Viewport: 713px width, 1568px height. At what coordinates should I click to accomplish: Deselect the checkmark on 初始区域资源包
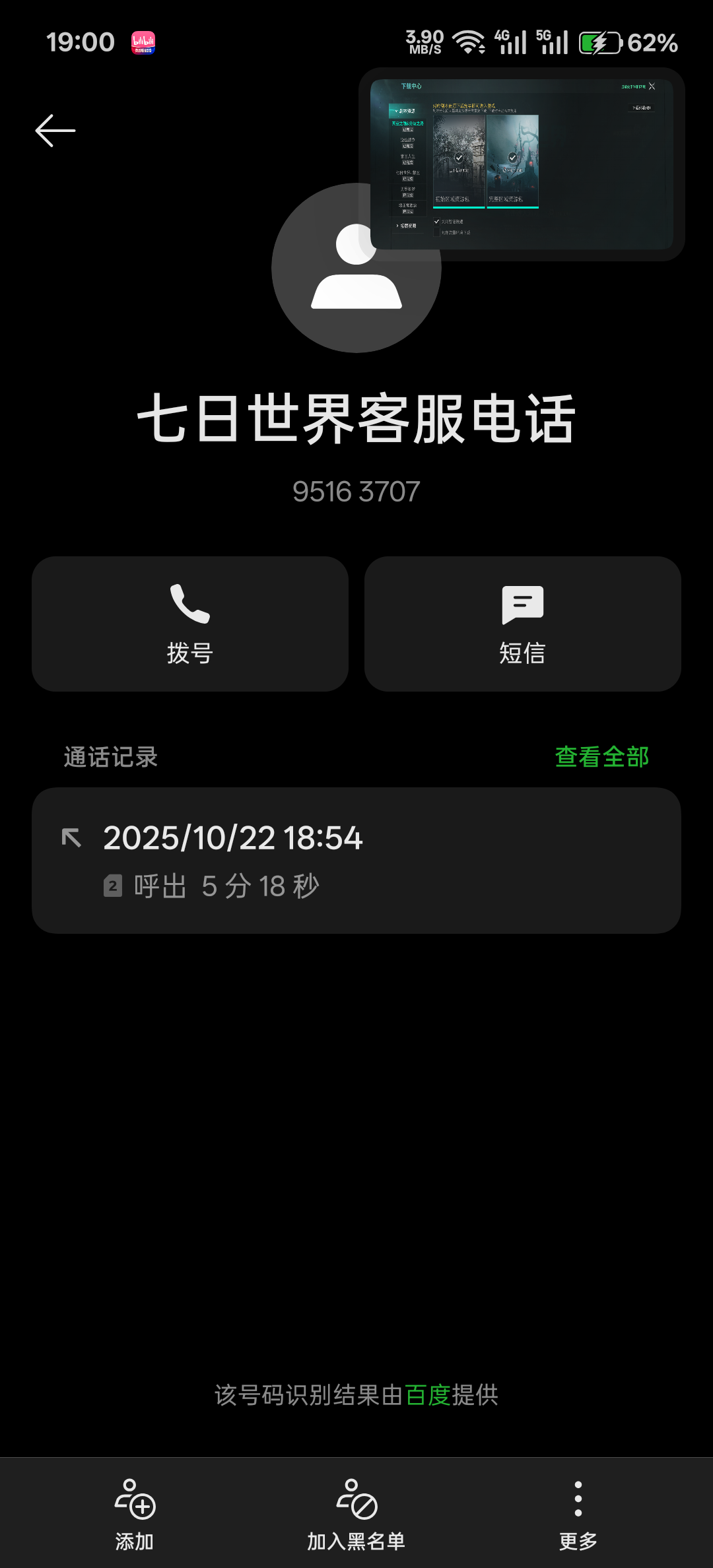pos(459,158)
